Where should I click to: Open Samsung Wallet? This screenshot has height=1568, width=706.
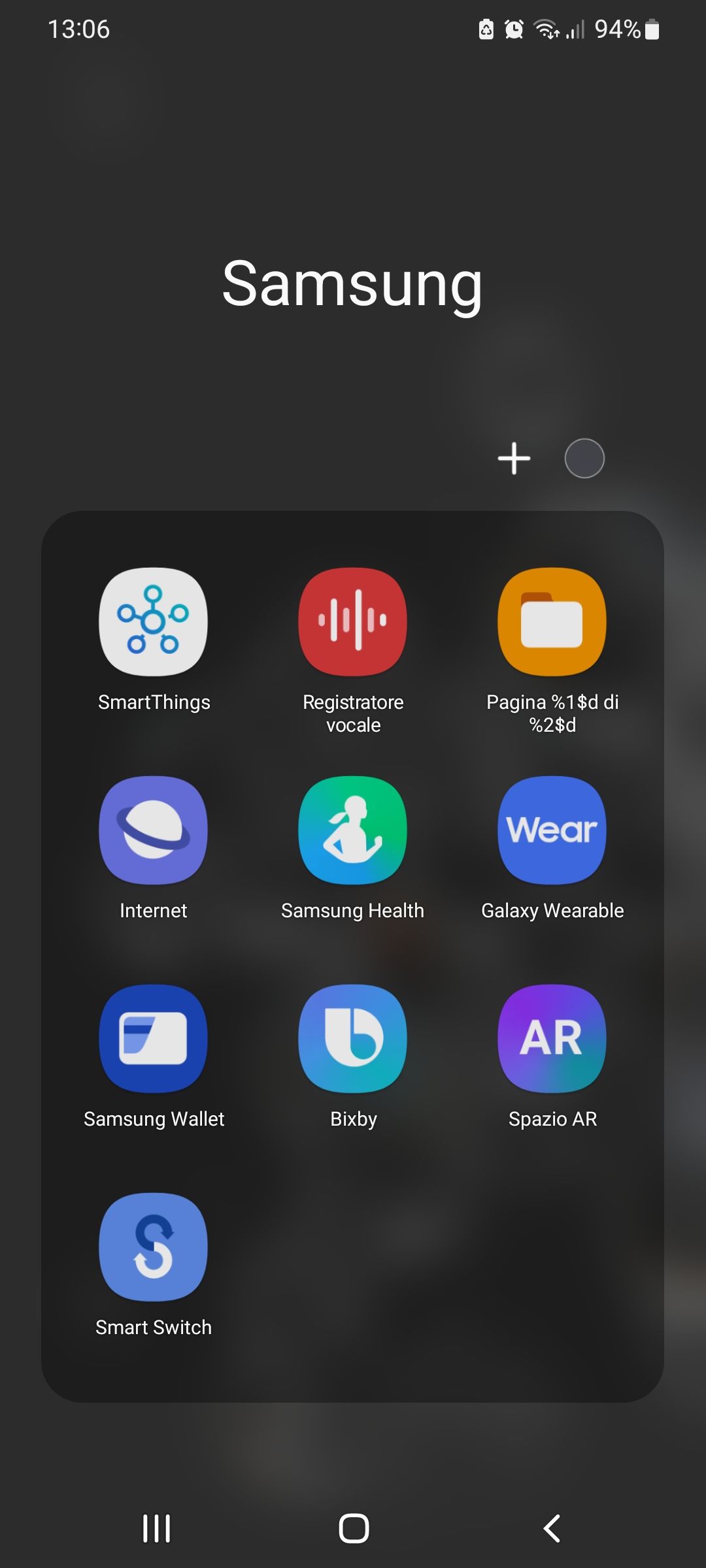click(x=154, y=1038)
